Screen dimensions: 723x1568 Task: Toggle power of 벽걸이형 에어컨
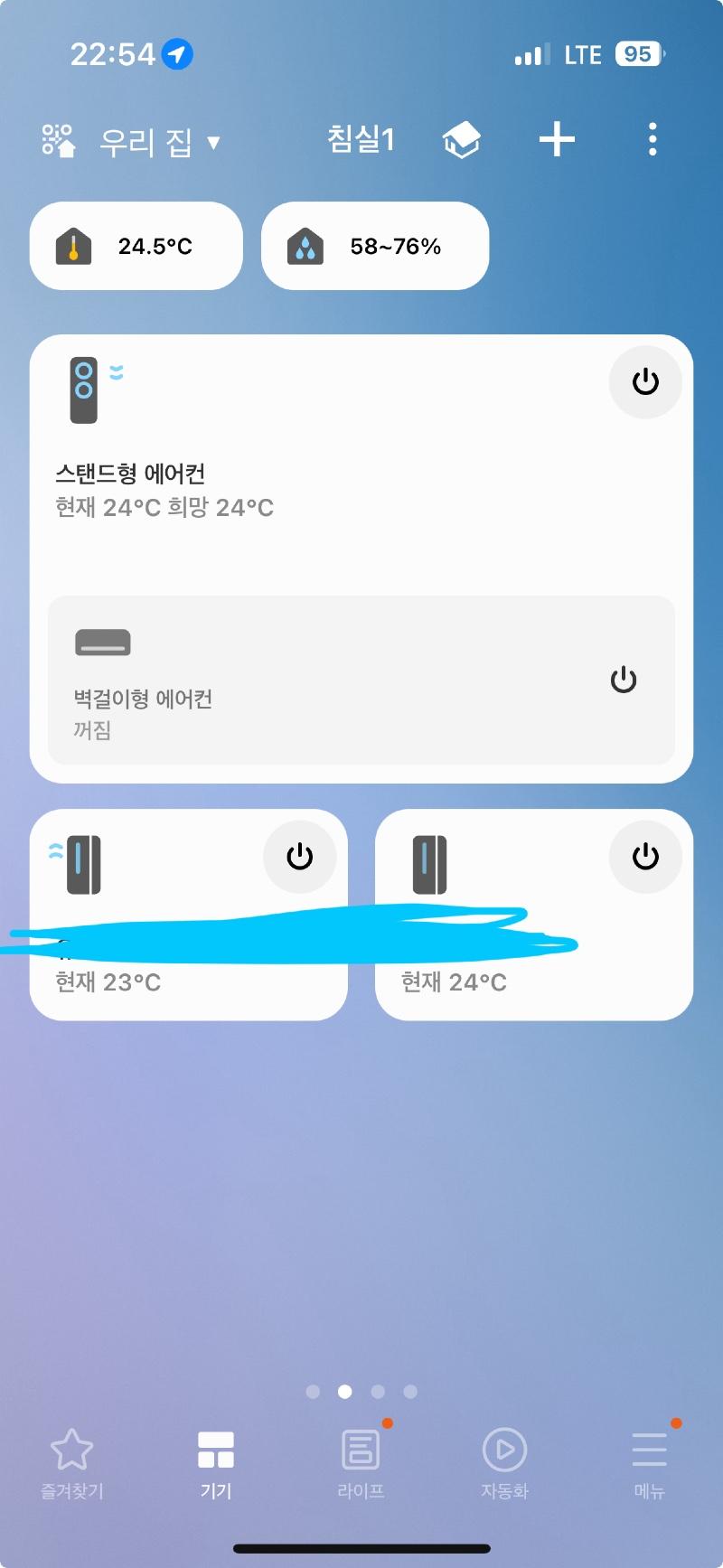pos(624,680)
